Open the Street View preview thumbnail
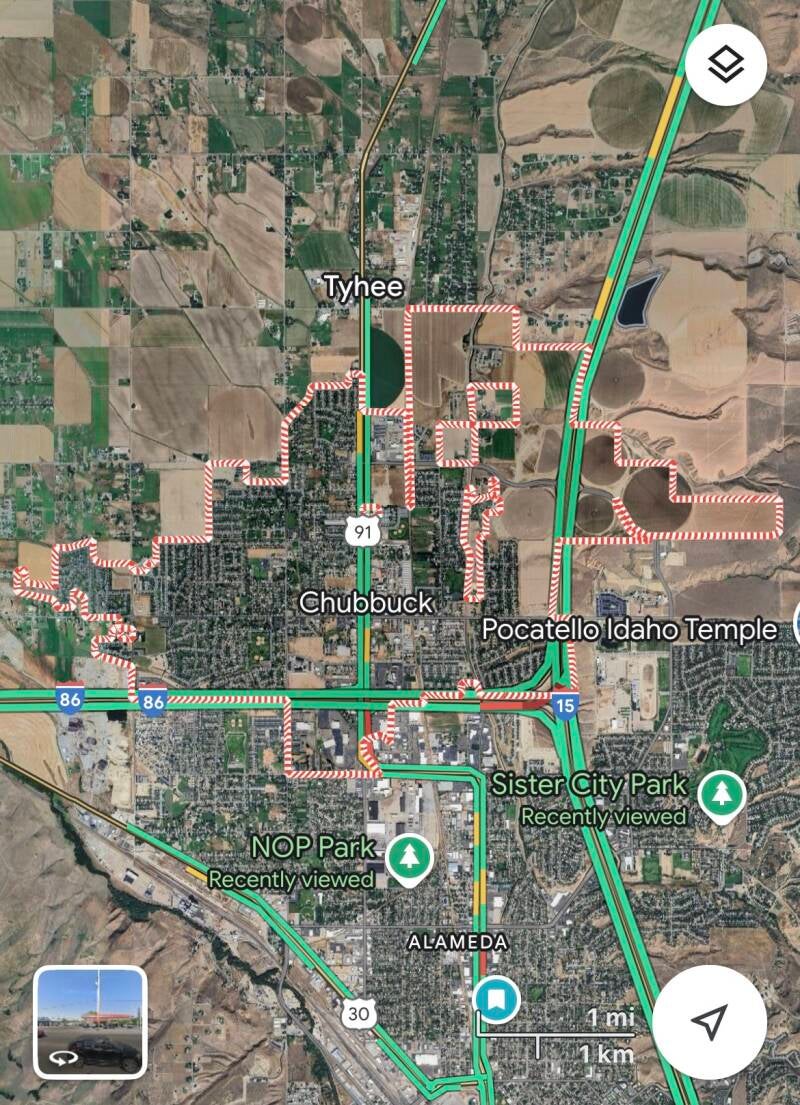The height and width of the screenshot is (1105, 800). point(90,1021)
